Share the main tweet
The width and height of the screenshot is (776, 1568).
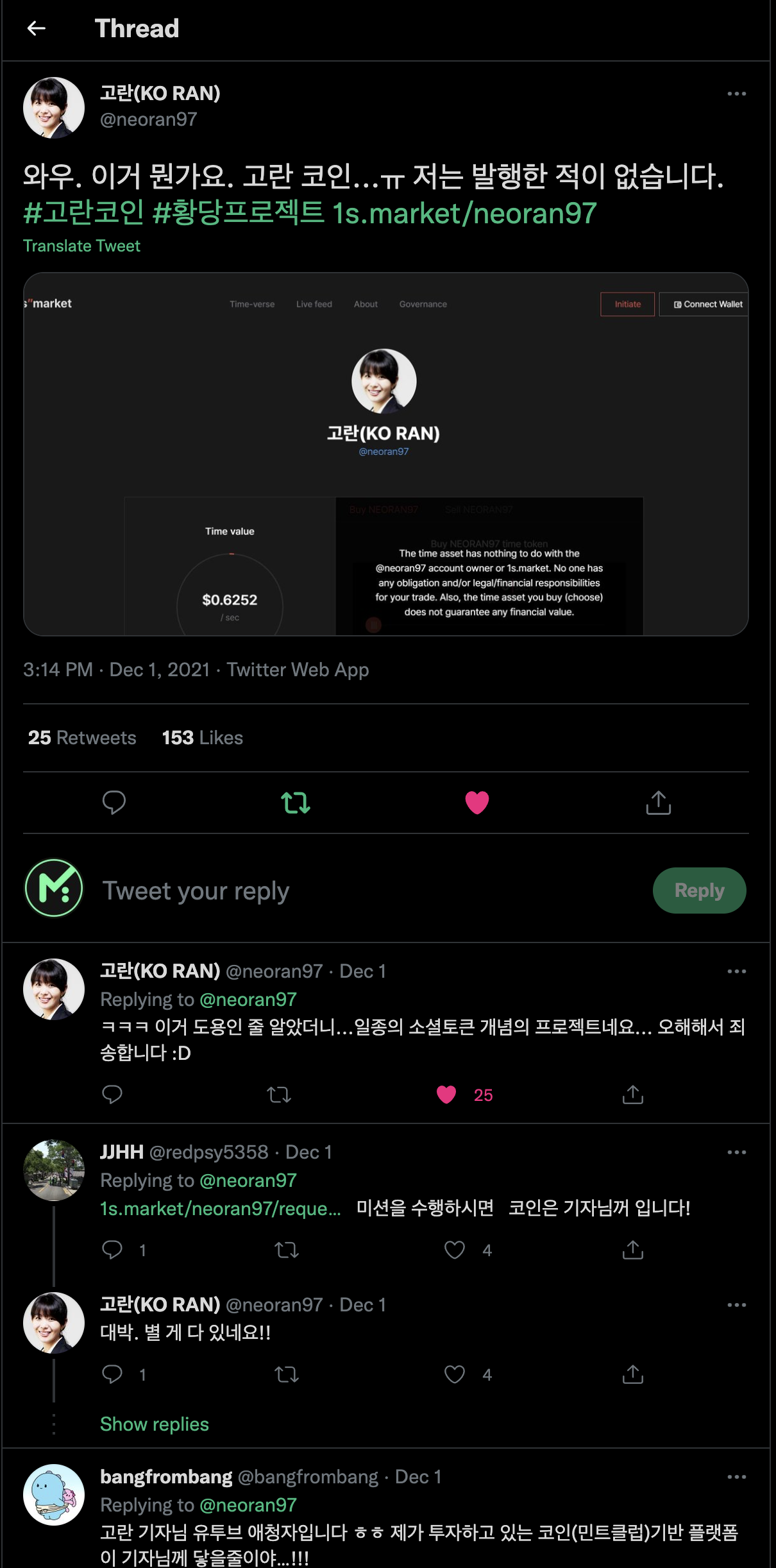tap(658, 802)
